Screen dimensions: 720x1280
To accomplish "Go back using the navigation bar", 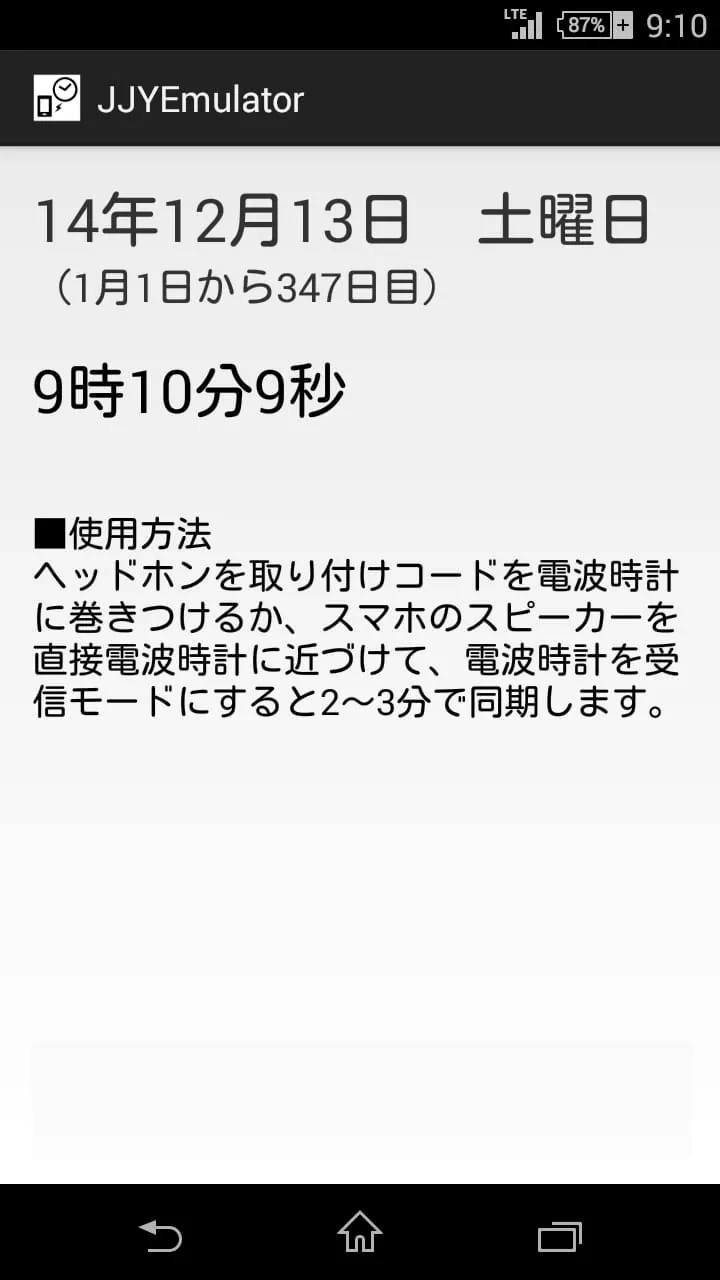I will (x=160, y=1236).
